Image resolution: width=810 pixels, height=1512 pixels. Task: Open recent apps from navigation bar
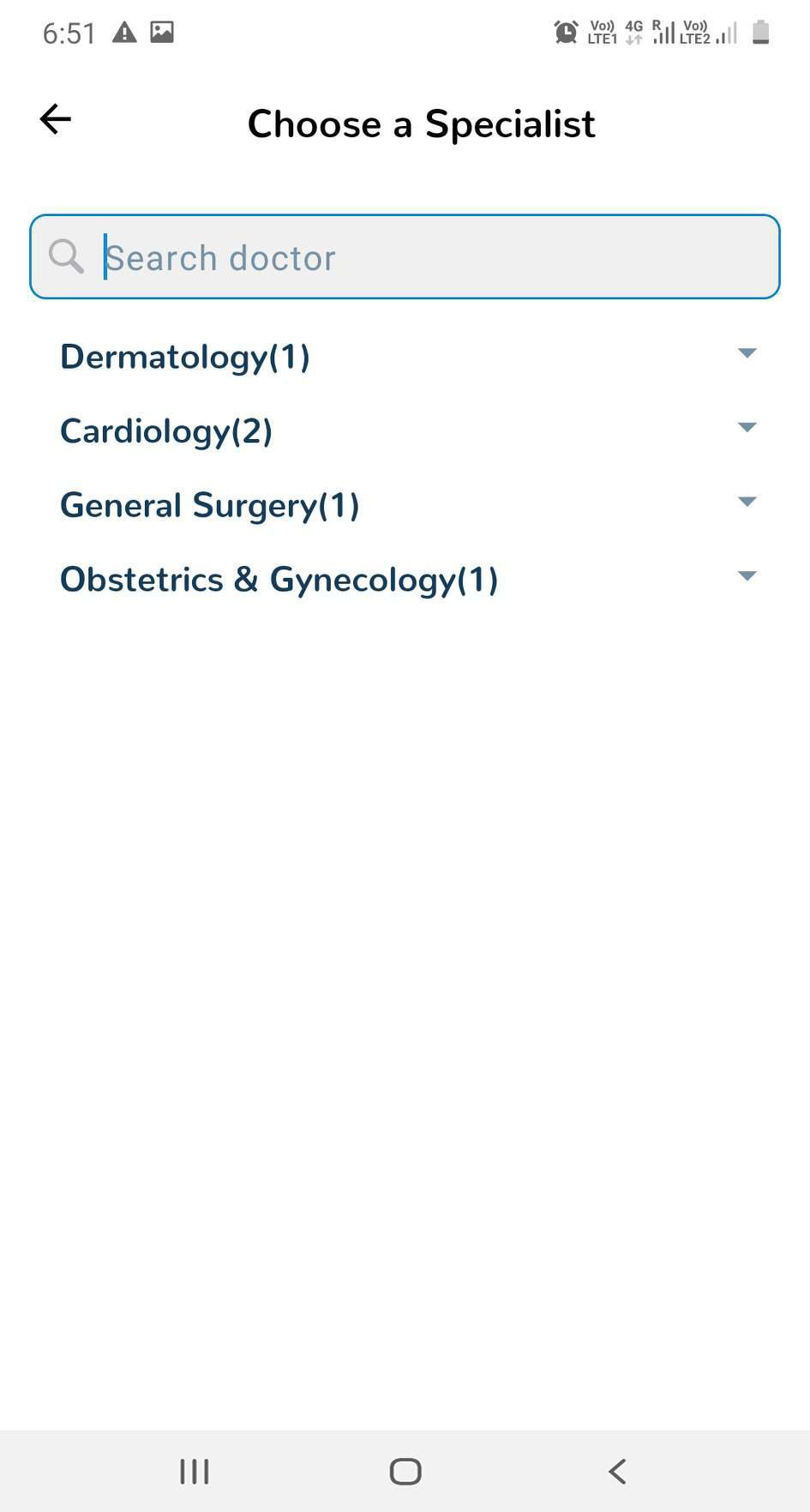pos(195,1471)
